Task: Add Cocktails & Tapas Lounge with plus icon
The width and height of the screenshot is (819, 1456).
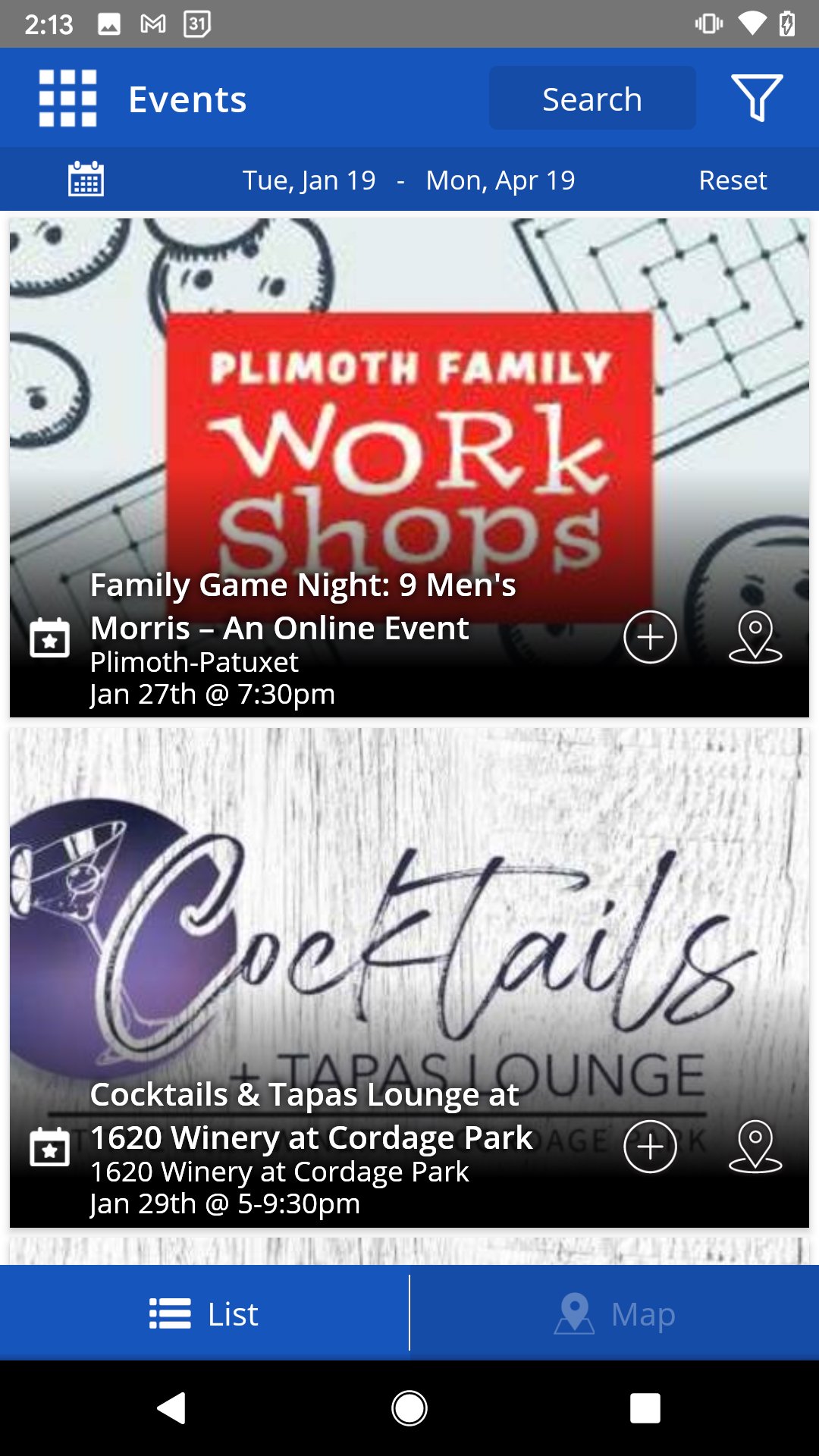Action: (x=650, y=1147)
